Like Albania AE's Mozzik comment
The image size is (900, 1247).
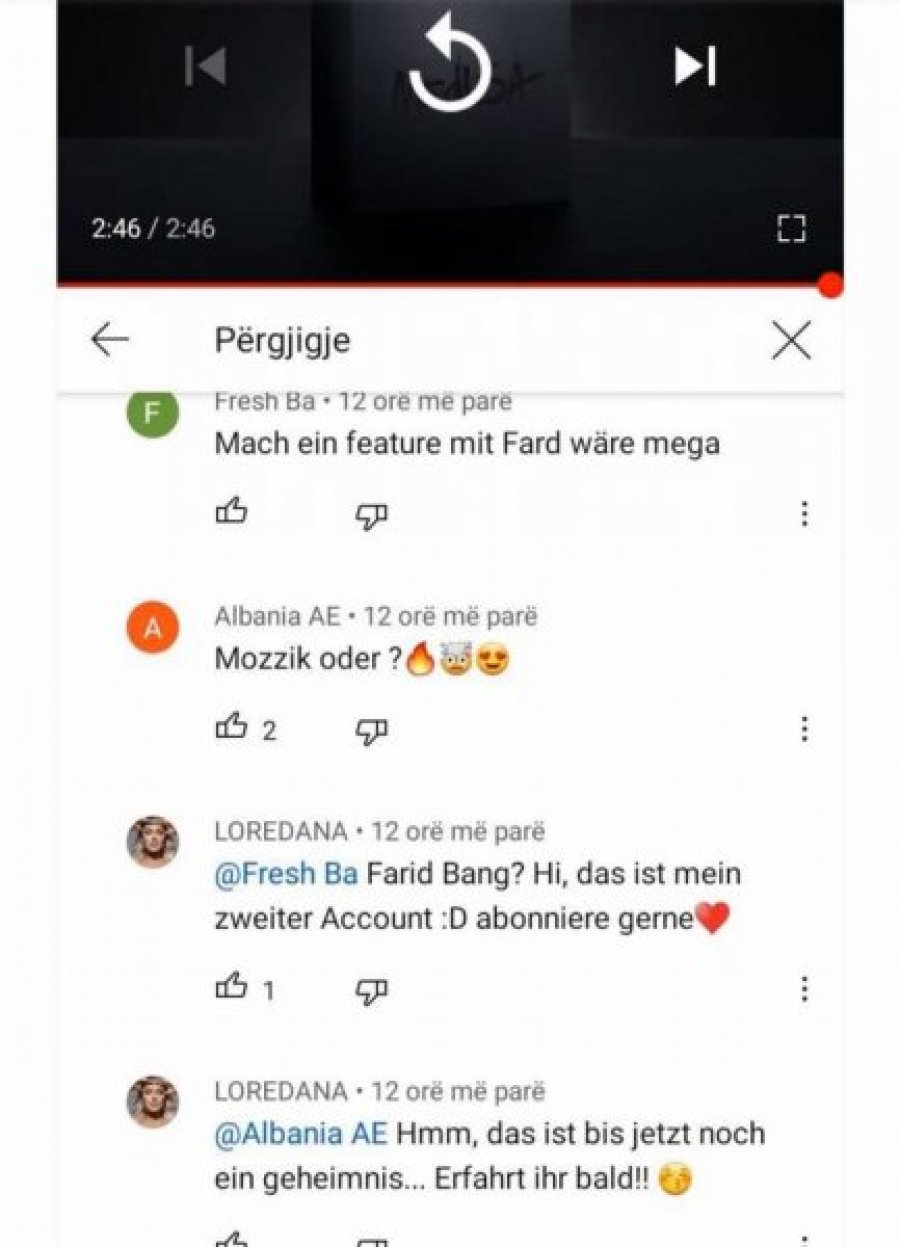232,728
